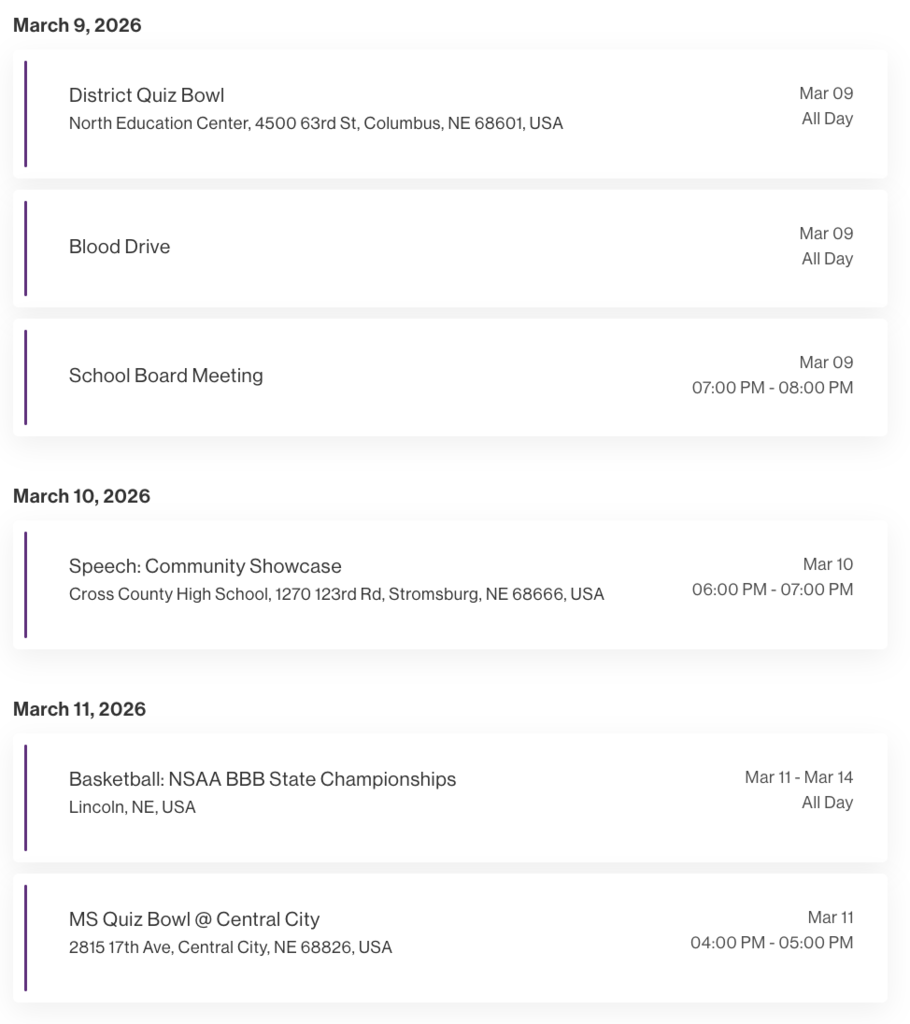Click the North Education Center address
Viewport: 910px width, 1024px height.
click(x=315, y=123)
